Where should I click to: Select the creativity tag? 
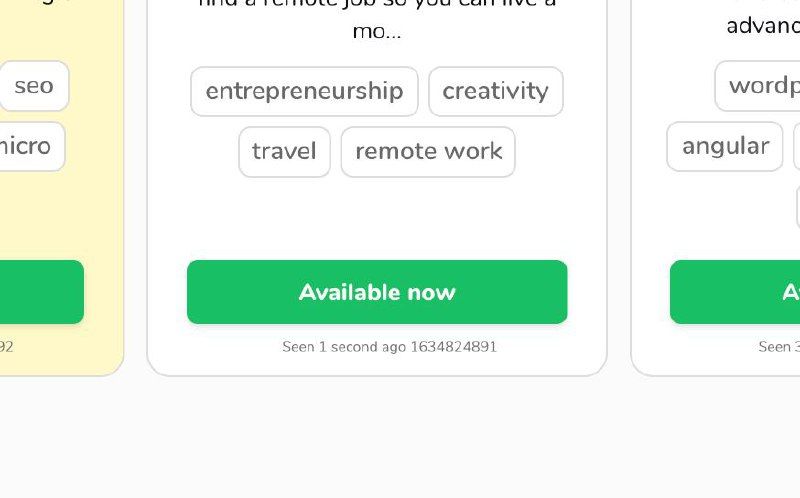495,91
